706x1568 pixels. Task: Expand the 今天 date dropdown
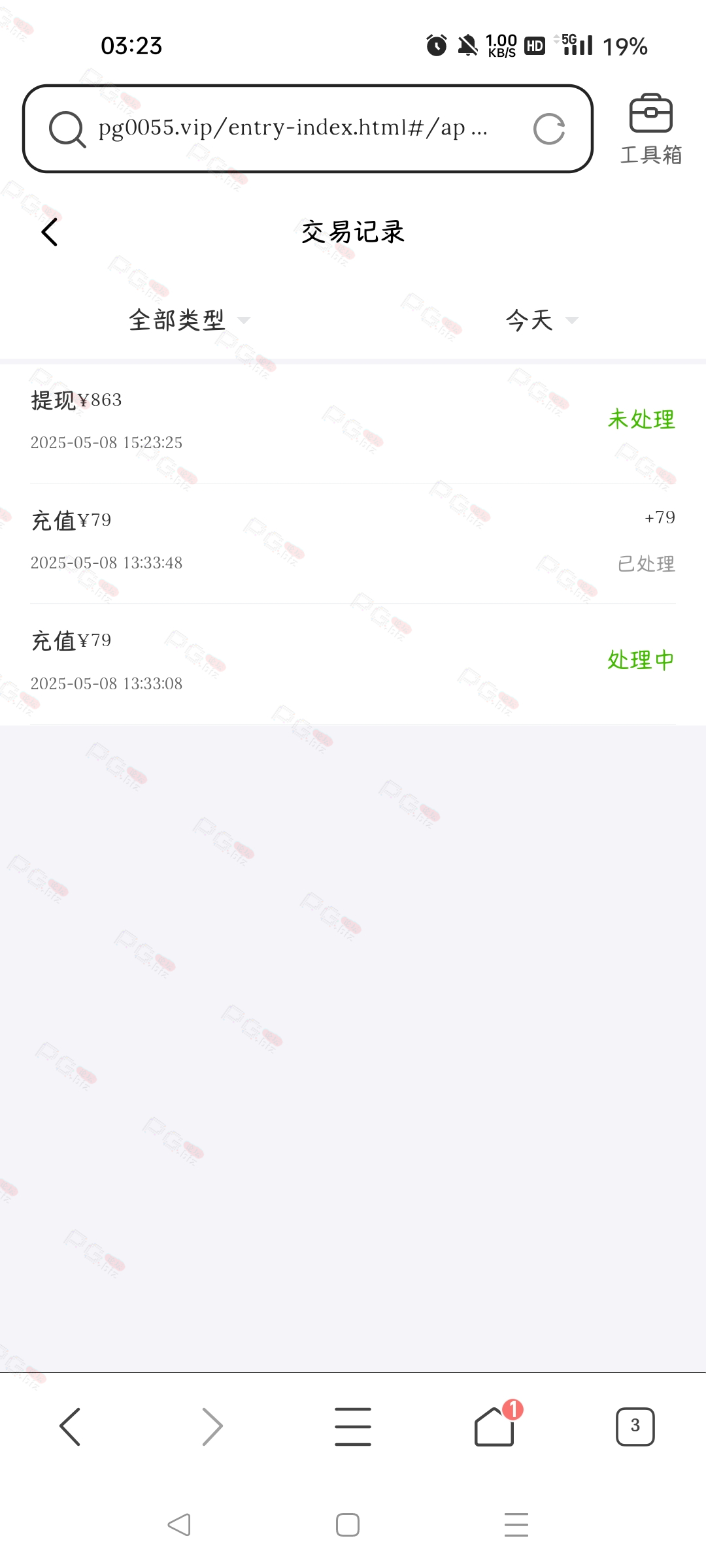point(542,320)
